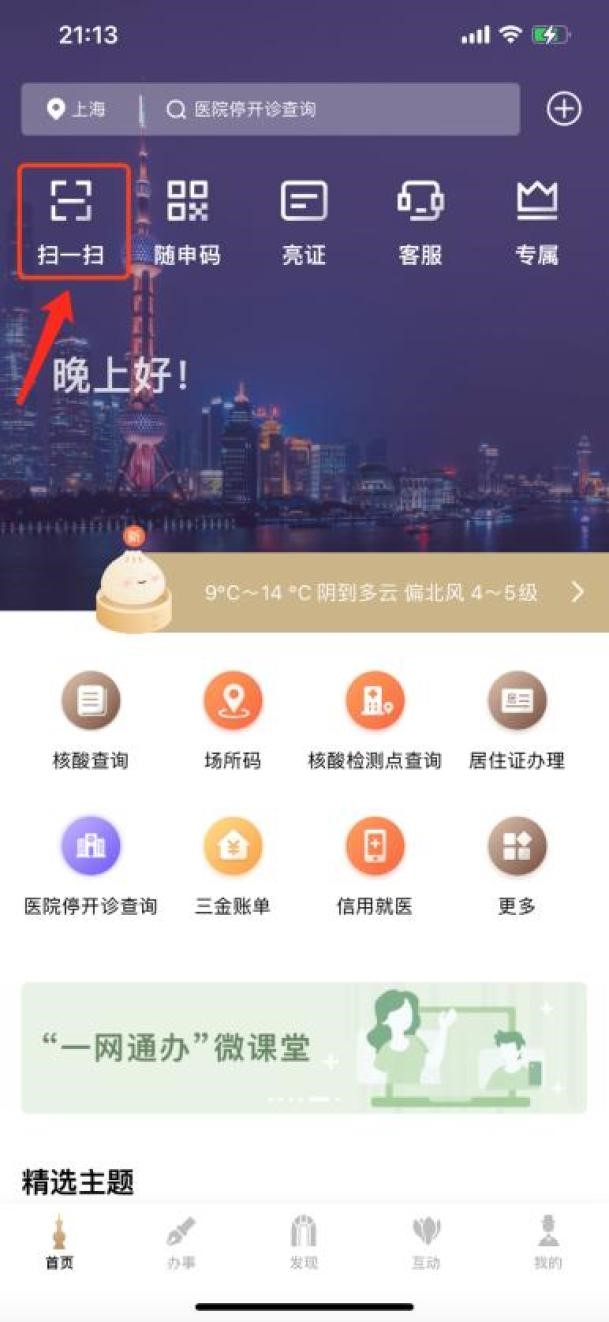Contact 客服 customer service
The height and width of the screenshot is (1322, 609).
[420, 220]
